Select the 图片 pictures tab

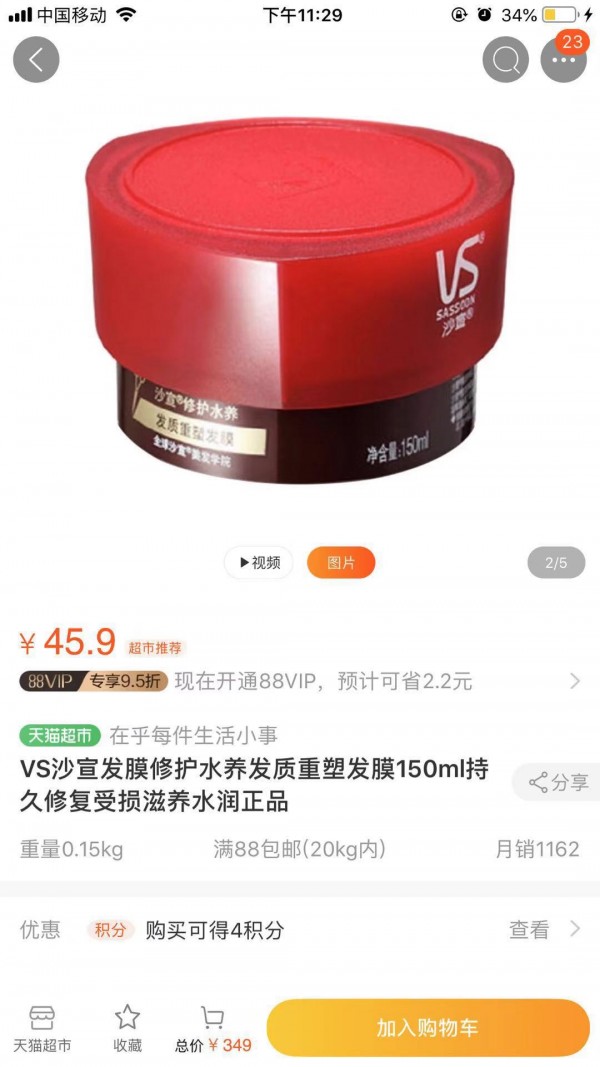tap(340, 563)
